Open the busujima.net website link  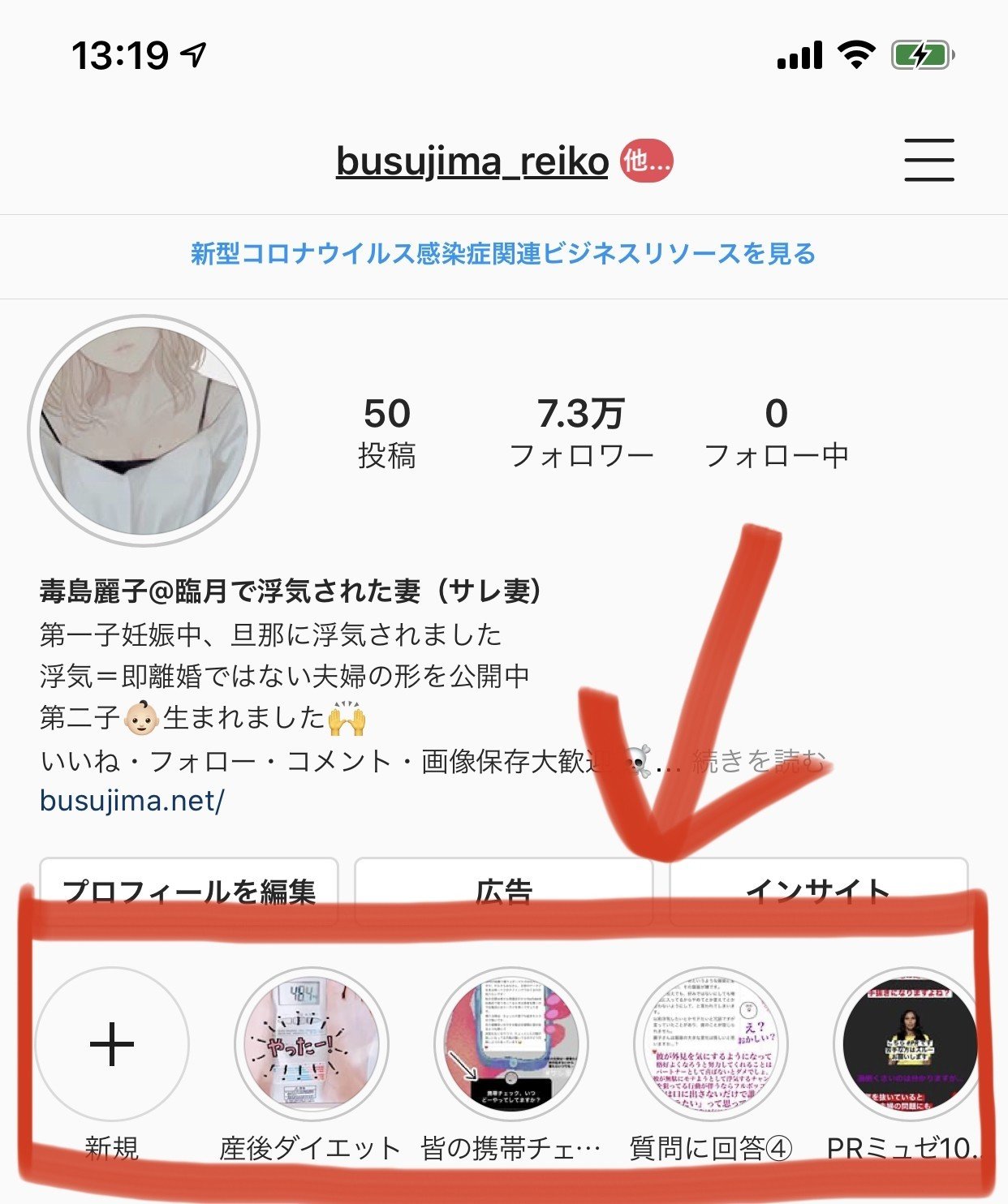tap(131, 801)
